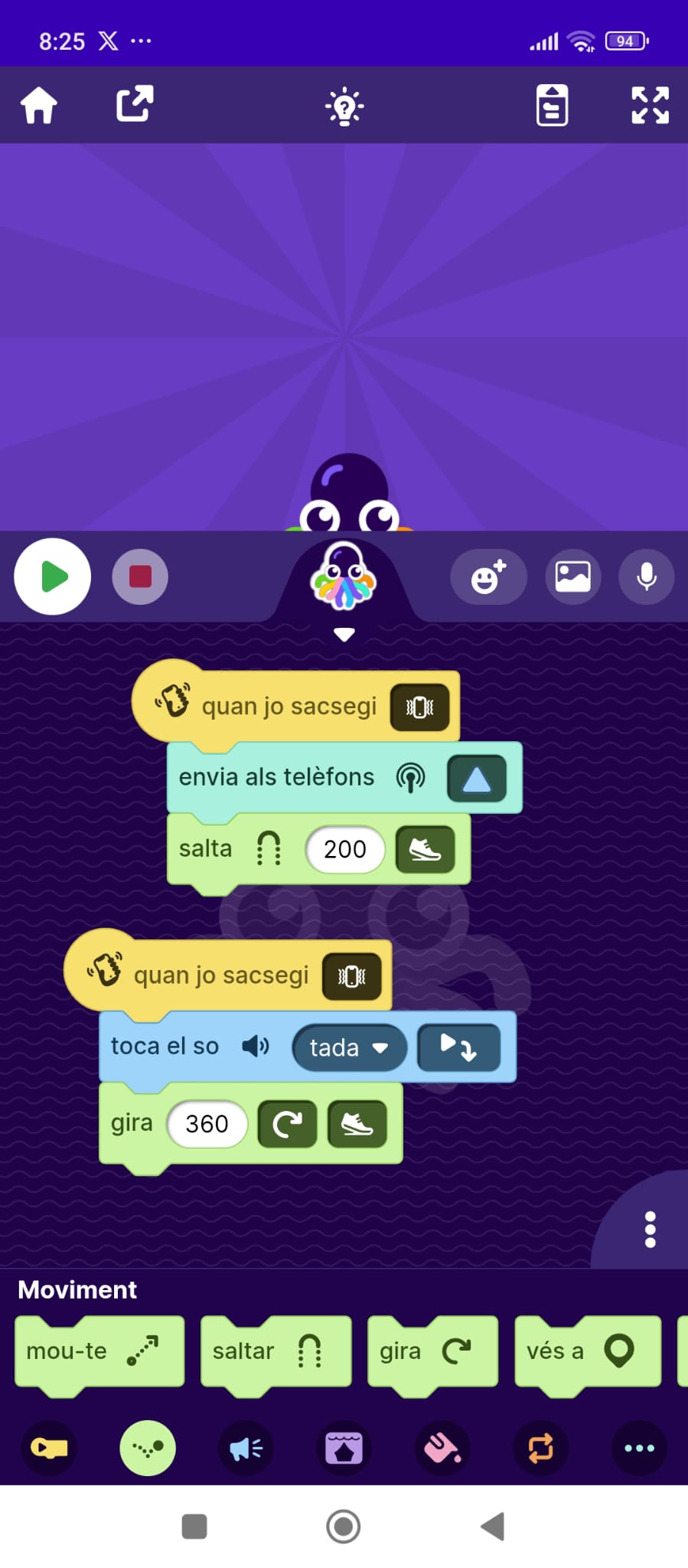
Task: Open the instructions clipboard icon
Action: click(552, 105)
